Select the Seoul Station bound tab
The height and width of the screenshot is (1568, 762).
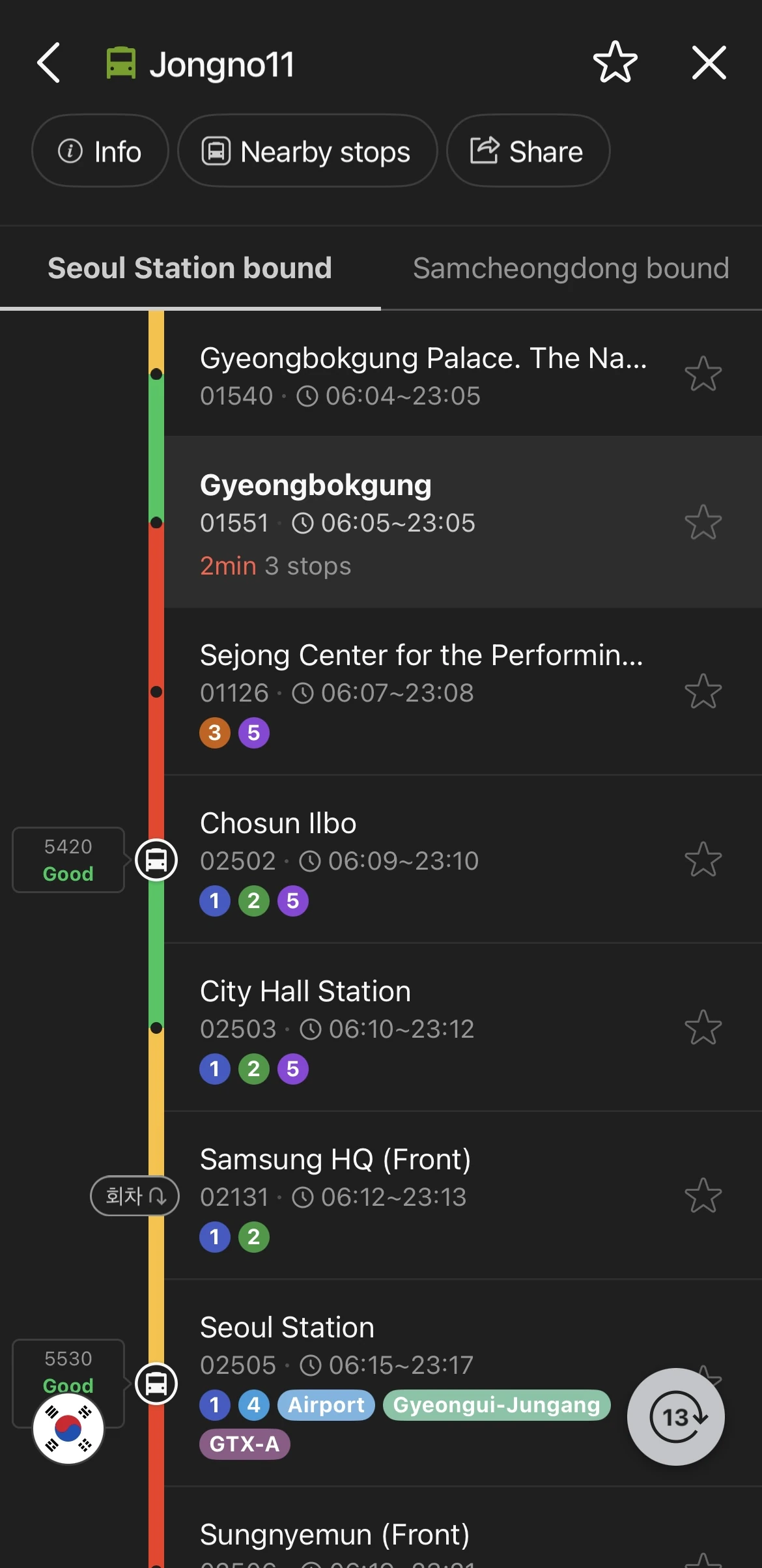pyautogui.click(x=189, y=268)
